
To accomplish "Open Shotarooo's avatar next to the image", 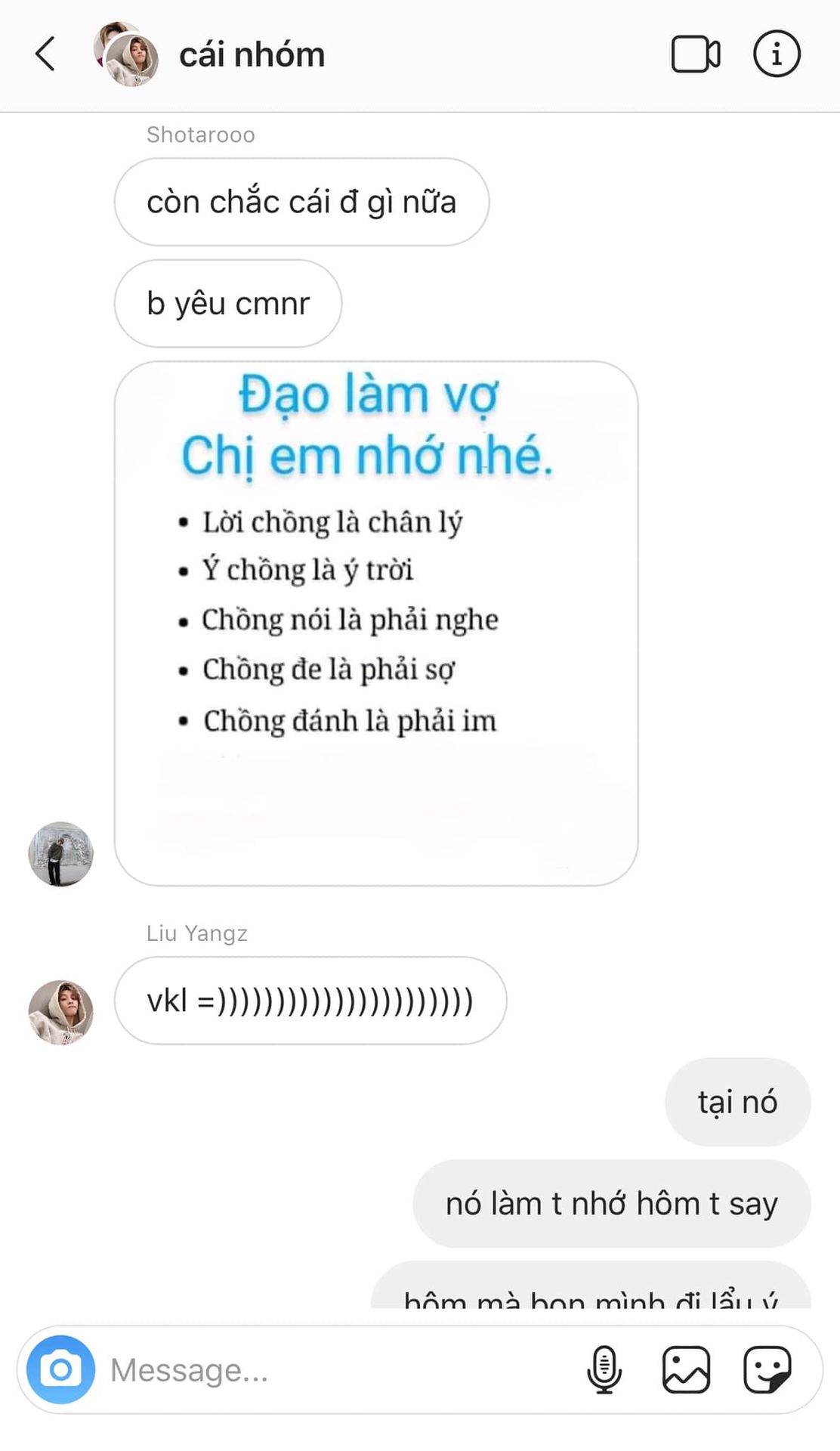I will 60,854.
